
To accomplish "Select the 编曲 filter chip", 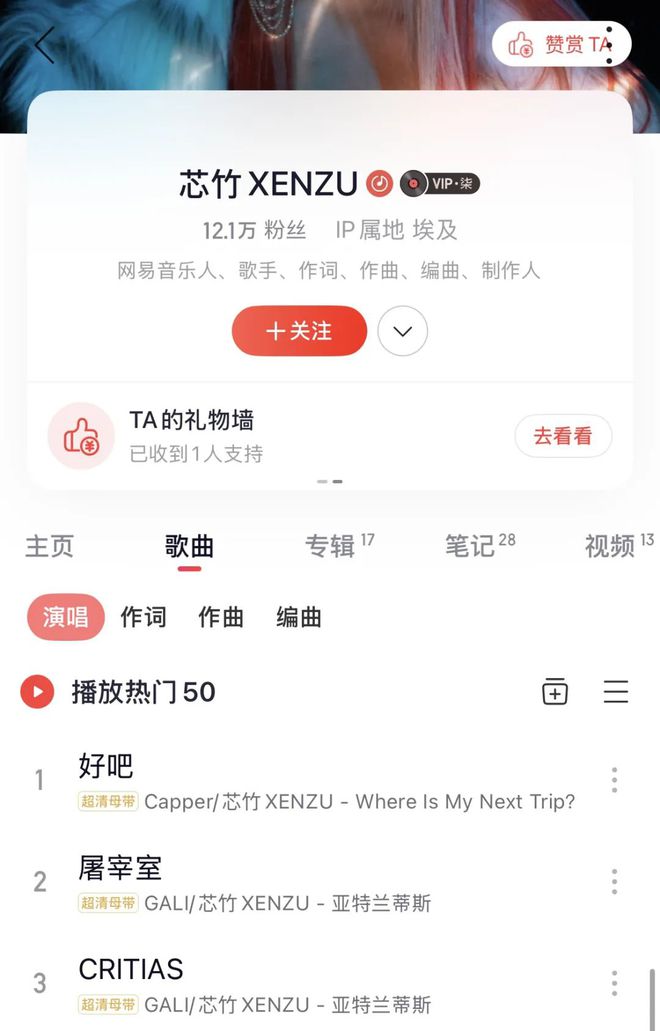I will (x=299, y=617).
